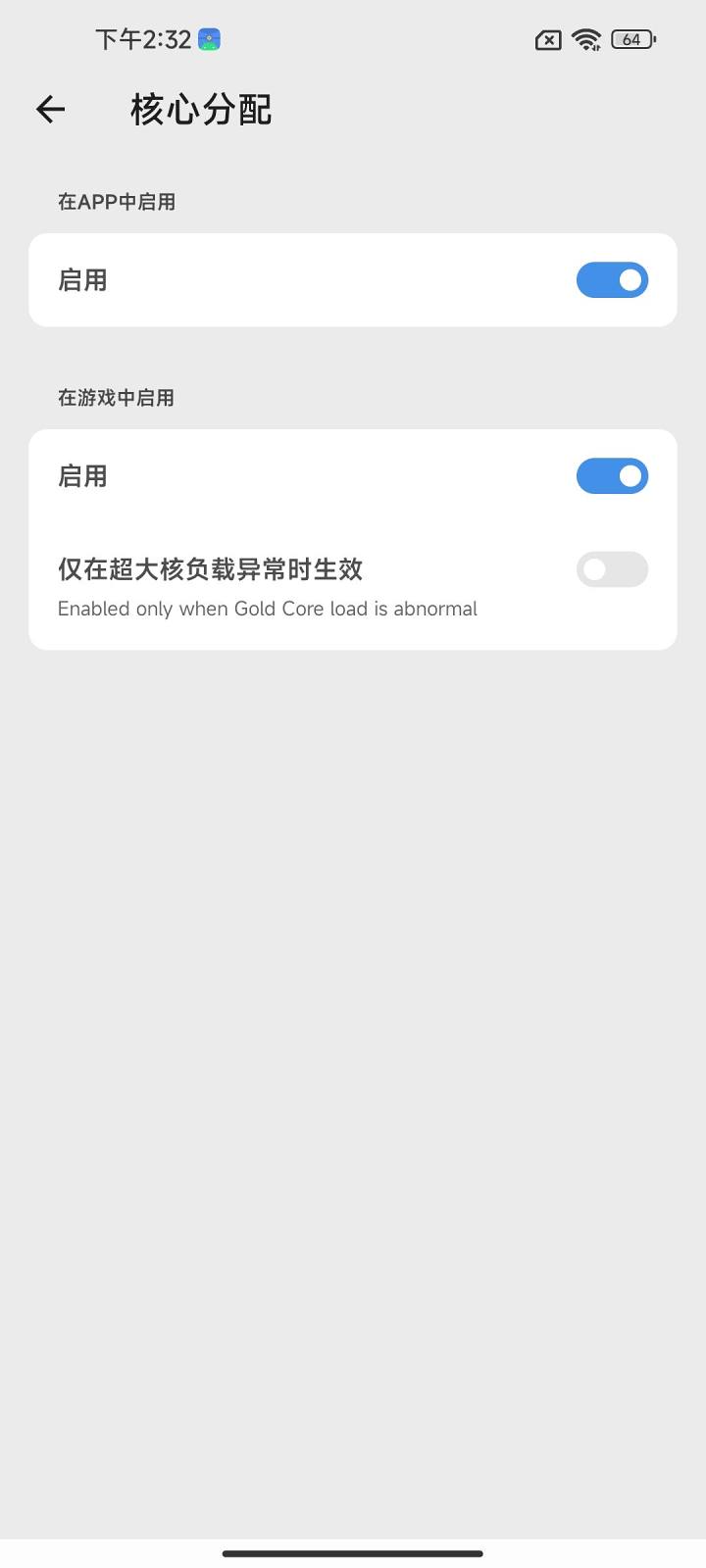This screenshot has height=1568, width=706.
Task: Click the battery indicator showing 64
Action: [x=632, y=39]
